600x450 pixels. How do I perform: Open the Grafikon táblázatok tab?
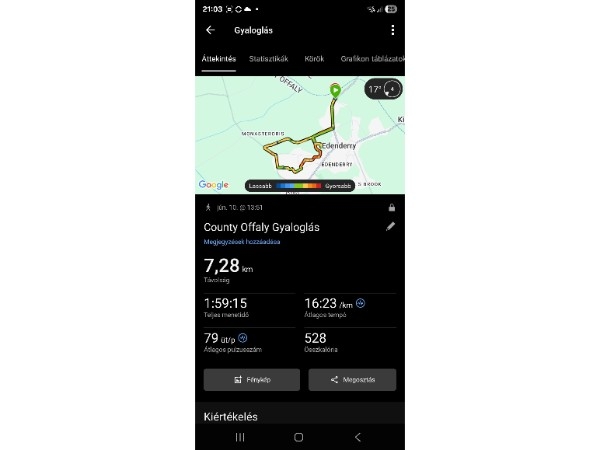point(370,59)
